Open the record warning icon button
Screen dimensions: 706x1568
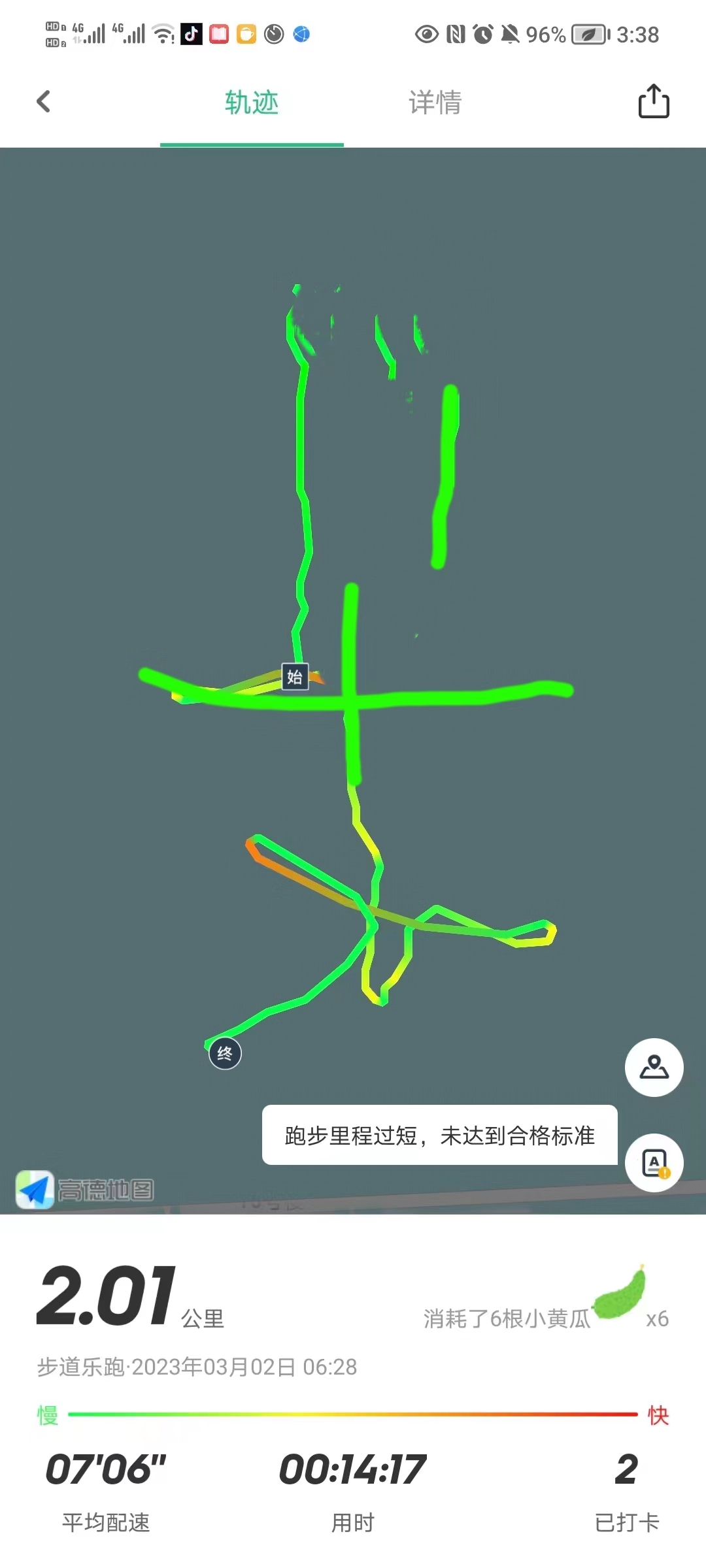tap(655, 1163)
